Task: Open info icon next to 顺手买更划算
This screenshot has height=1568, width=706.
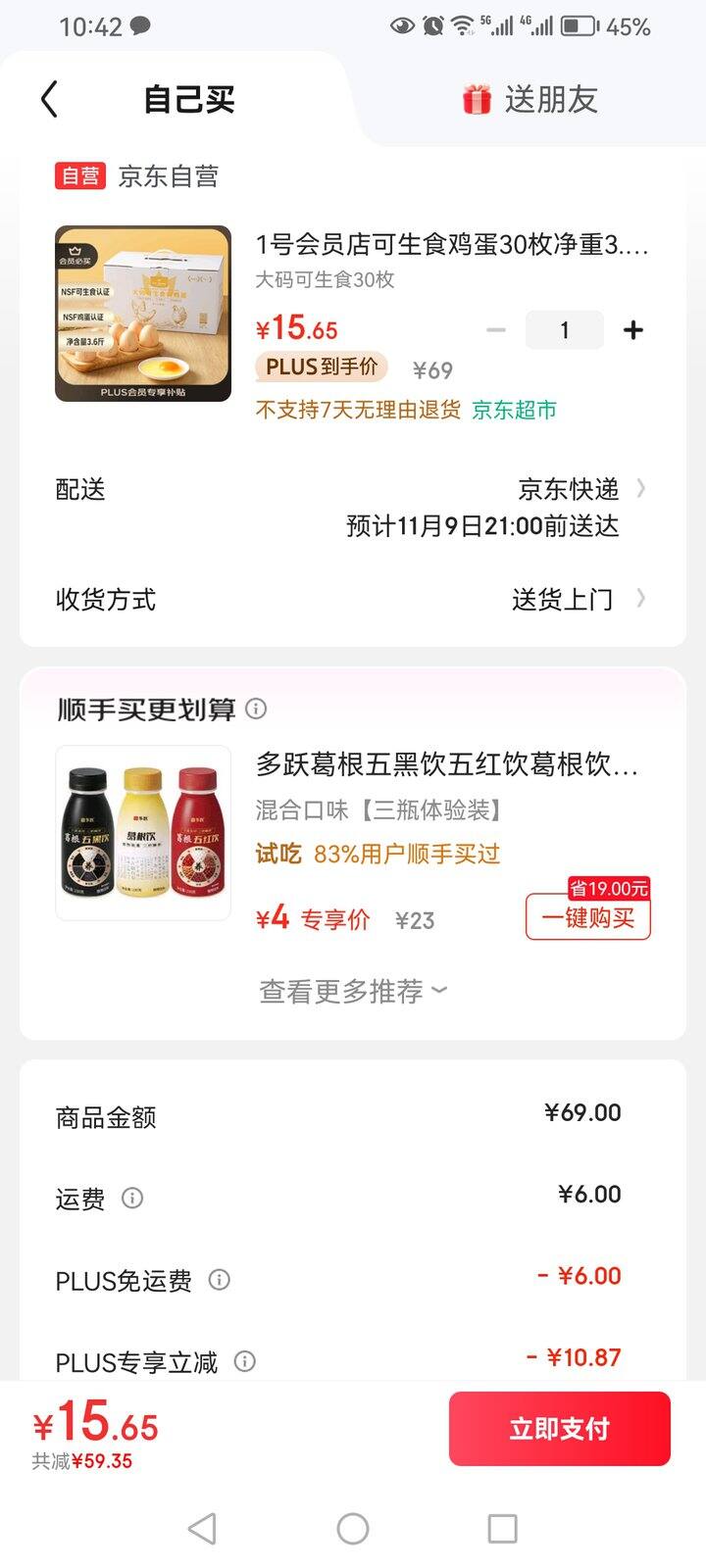Action: point(256,710)
